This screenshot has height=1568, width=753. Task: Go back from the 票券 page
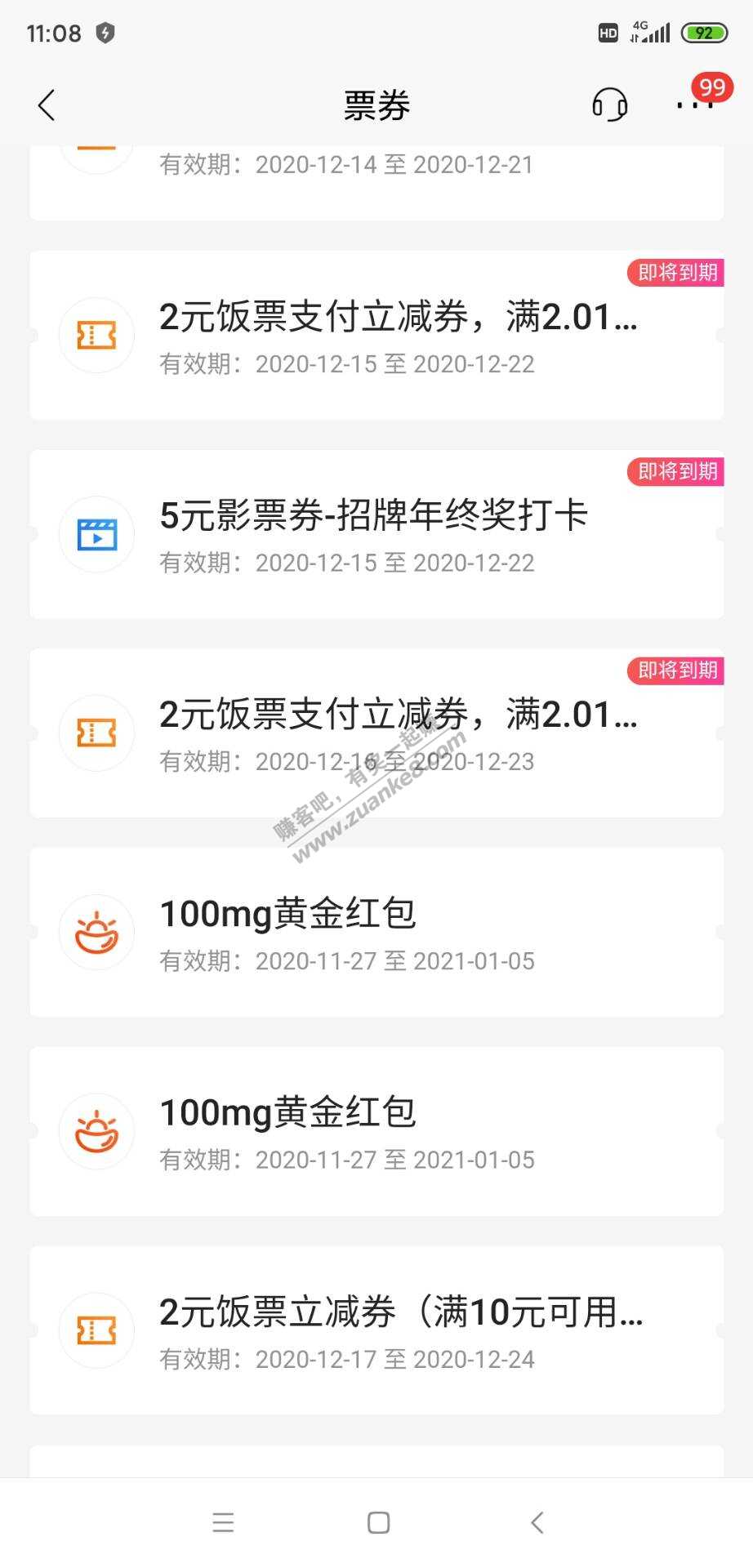click(x=47, y=105)
